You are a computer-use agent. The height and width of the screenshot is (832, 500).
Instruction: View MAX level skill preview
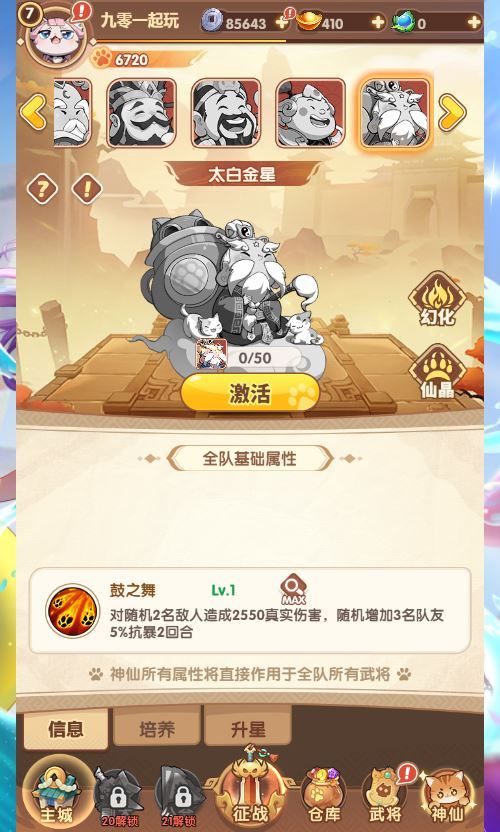click(293, 589)
